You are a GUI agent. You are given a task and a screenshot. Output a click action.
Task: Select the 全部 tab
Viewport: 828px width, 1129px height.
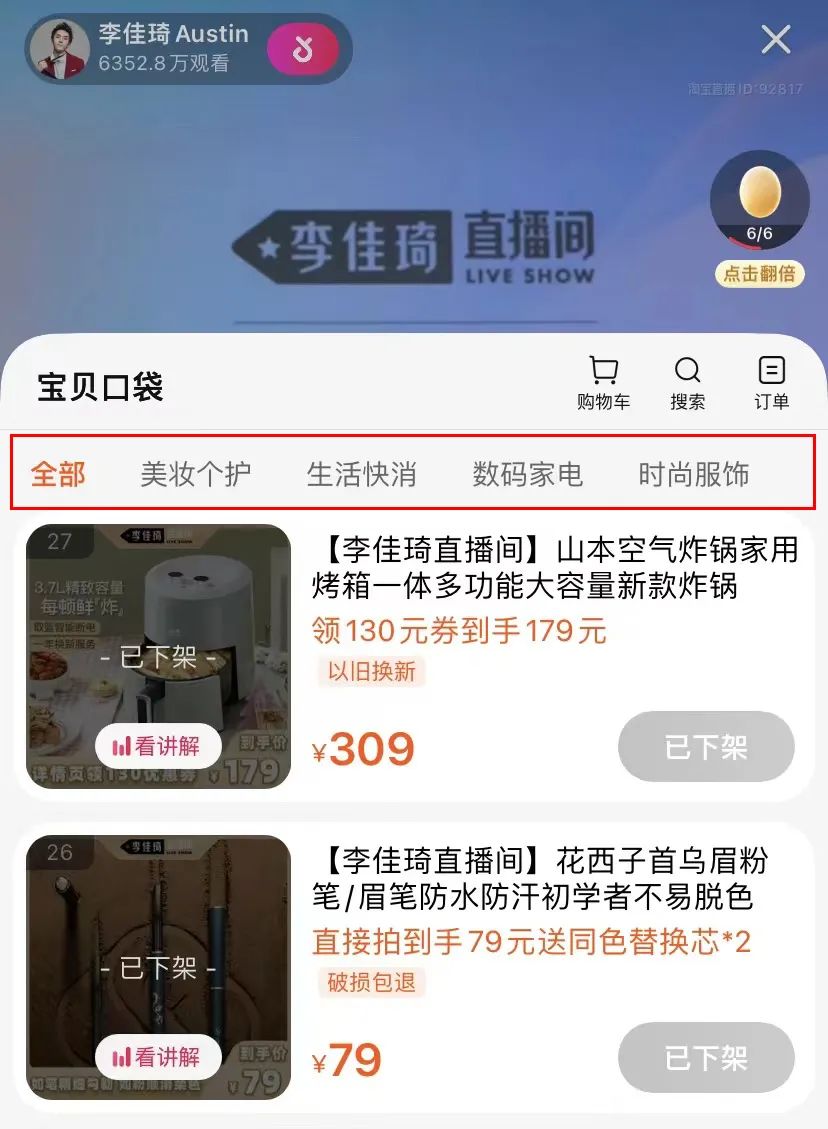(58, 473)
